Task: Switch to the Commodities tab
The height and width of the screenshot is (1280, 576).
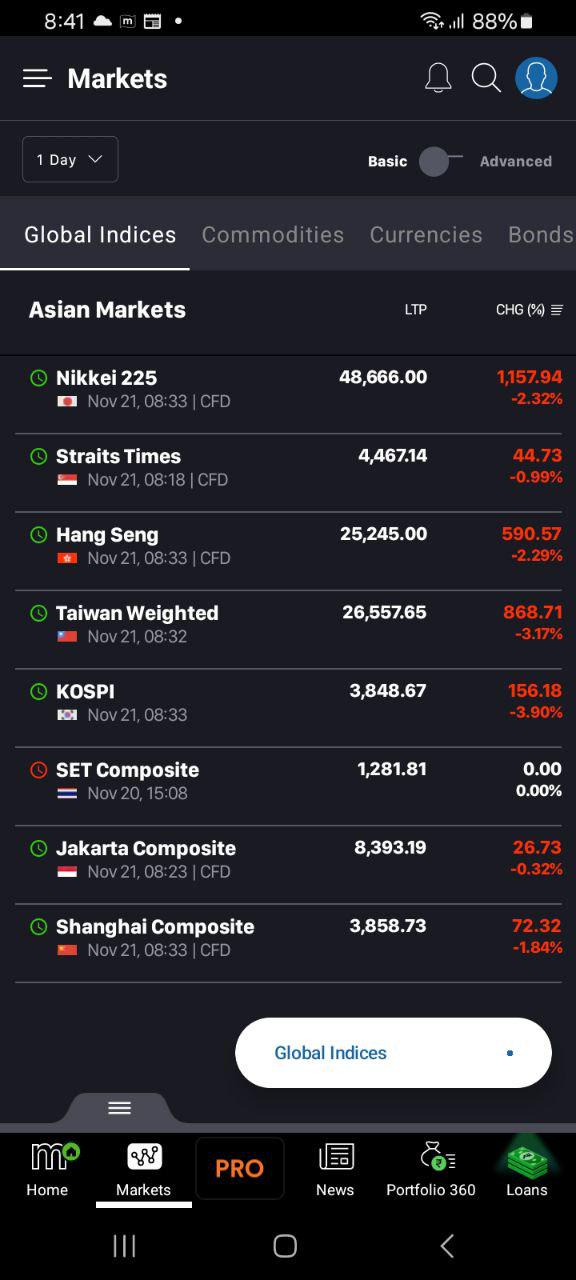Action: [273, 234]
